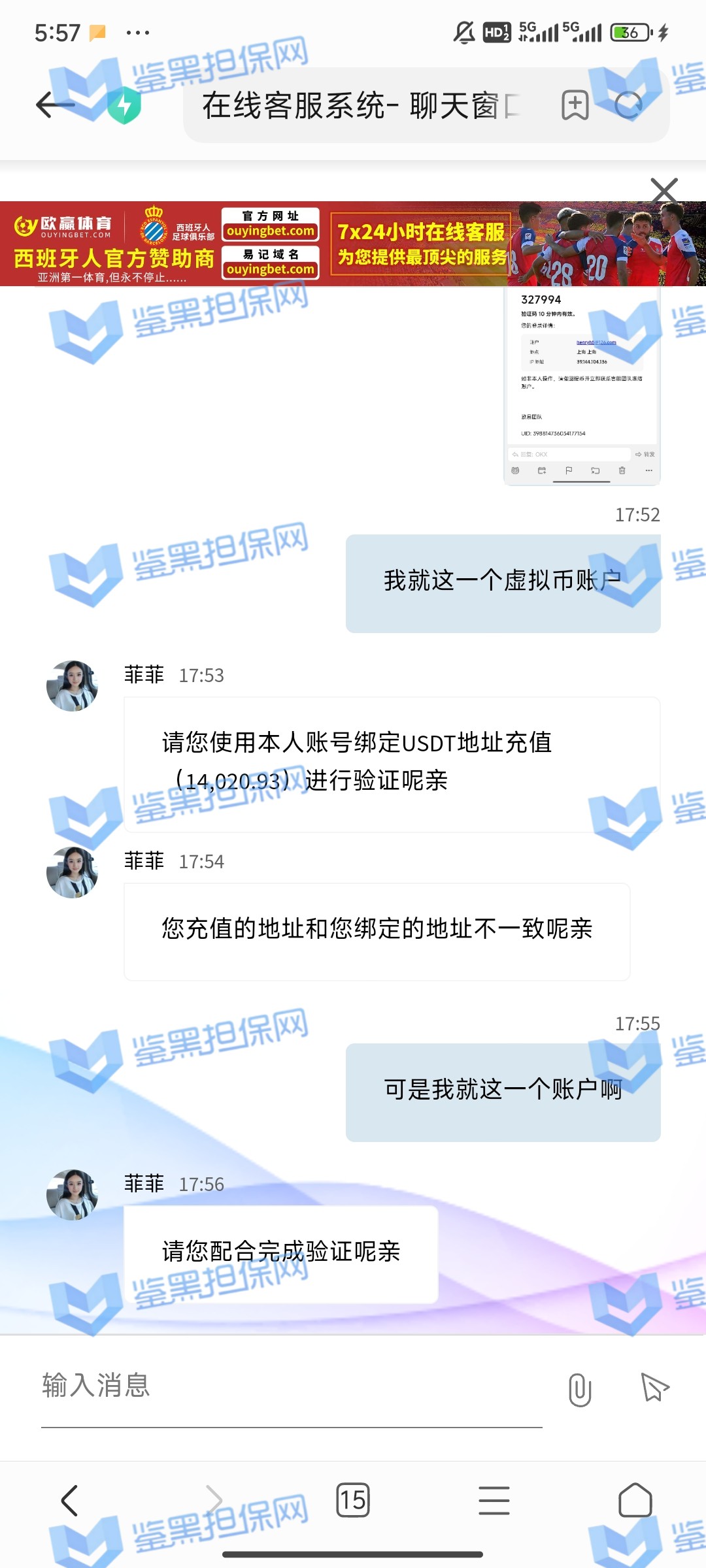Add this page to bookmarks
This screenshot has height=1568, width=706.
(575, 106)
